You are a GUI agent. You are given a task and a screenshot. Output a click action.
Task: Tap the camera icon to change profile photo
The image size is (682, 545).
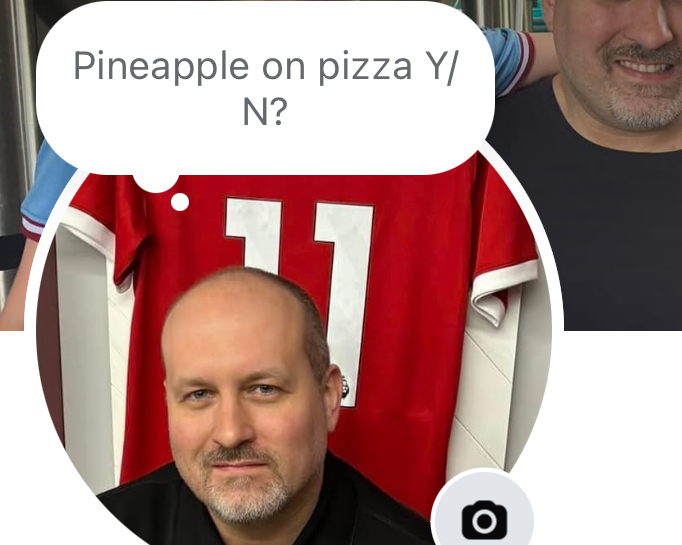tap(484, 519)
